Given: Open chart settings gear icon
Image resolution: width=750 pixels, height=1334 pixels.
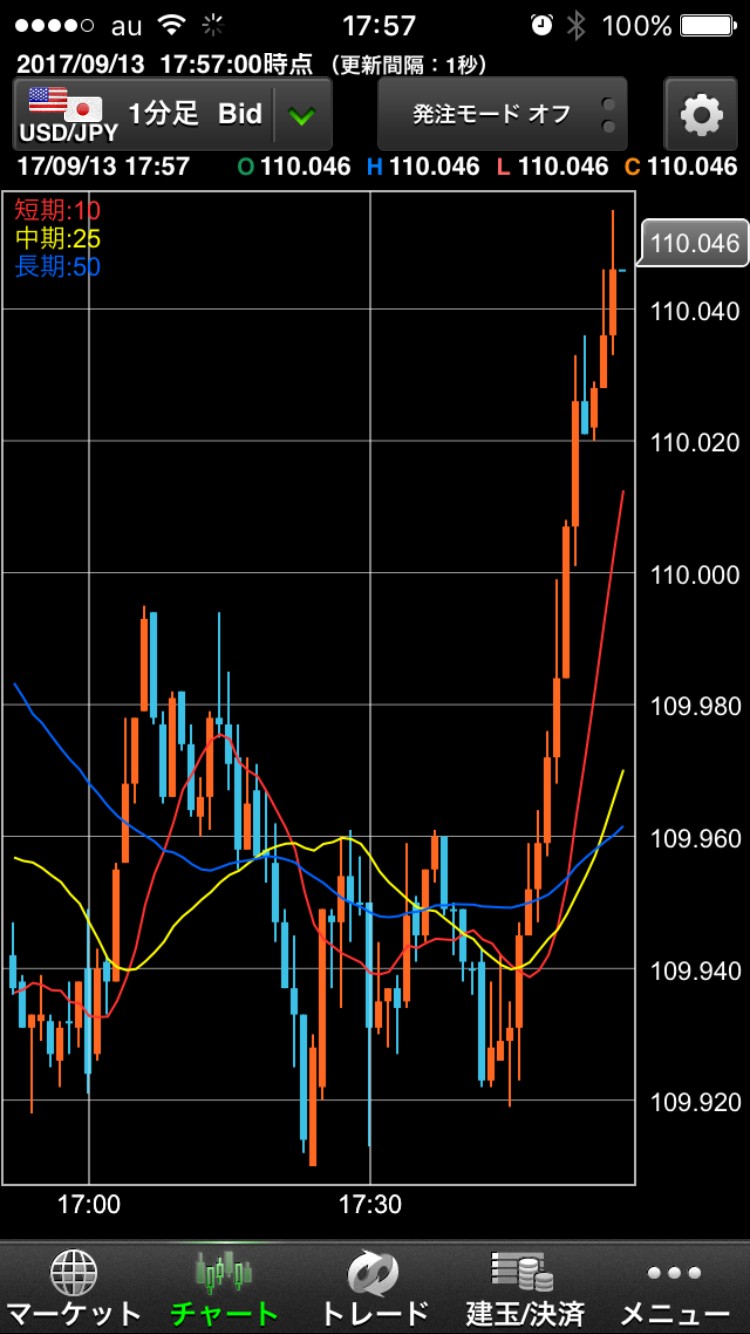Looking at the screenshot, I should (x=701, y=115).
